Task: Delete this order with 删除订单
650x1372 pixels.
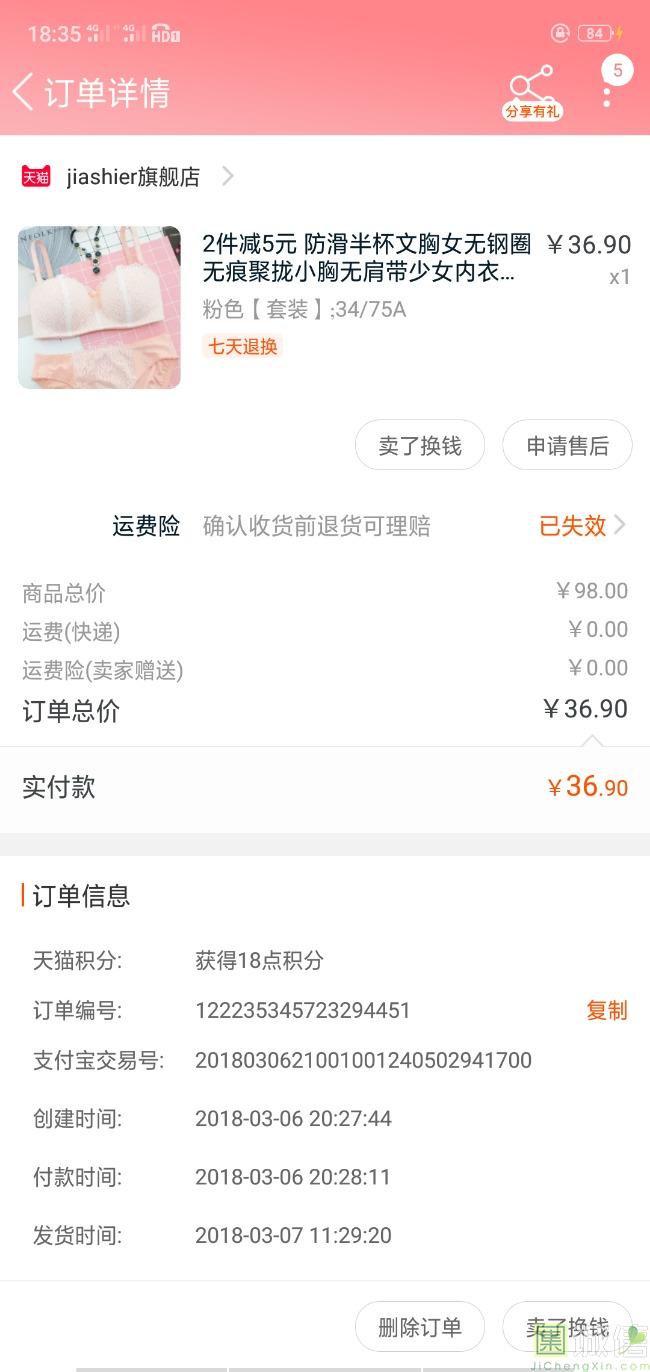Action: pos(420,1327)
